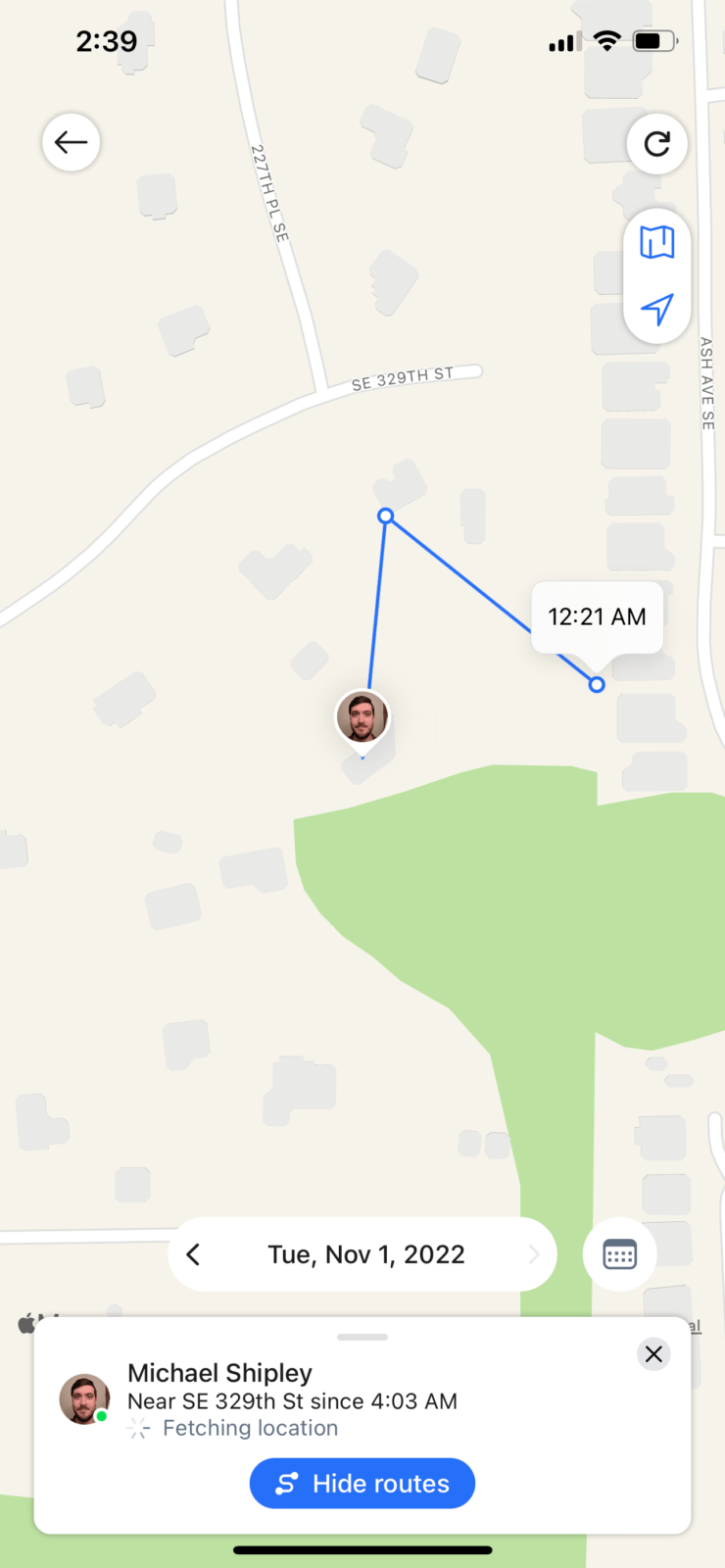Image resolution: width=725 pixels, height=1568 pixels.
Task: Open the map style selector
Action: tap(657, 243)
